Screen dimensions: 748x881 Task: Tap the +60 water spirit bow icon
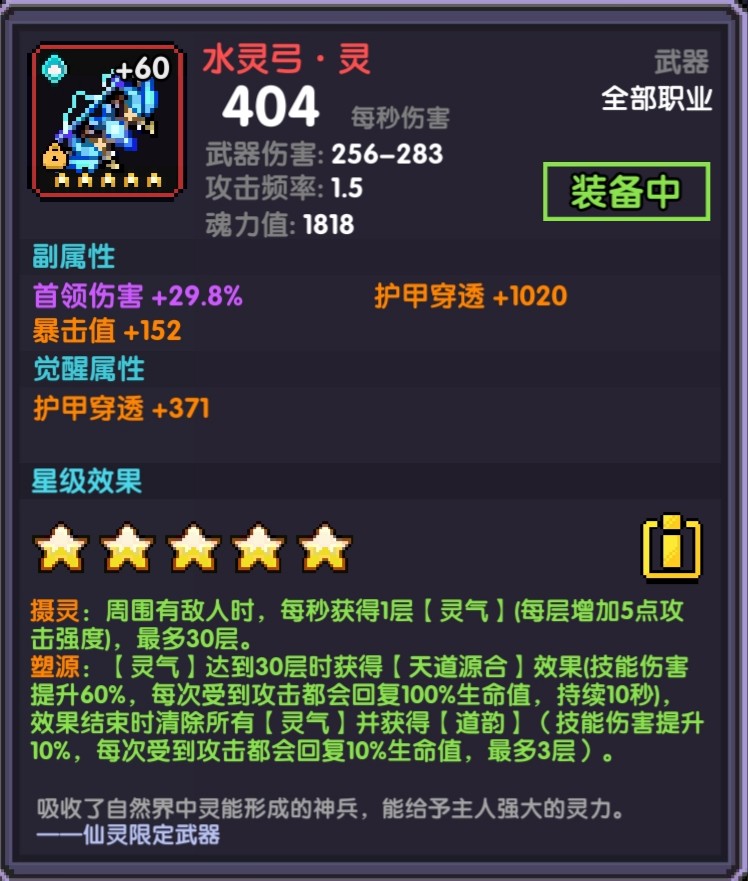pos(107,121)
